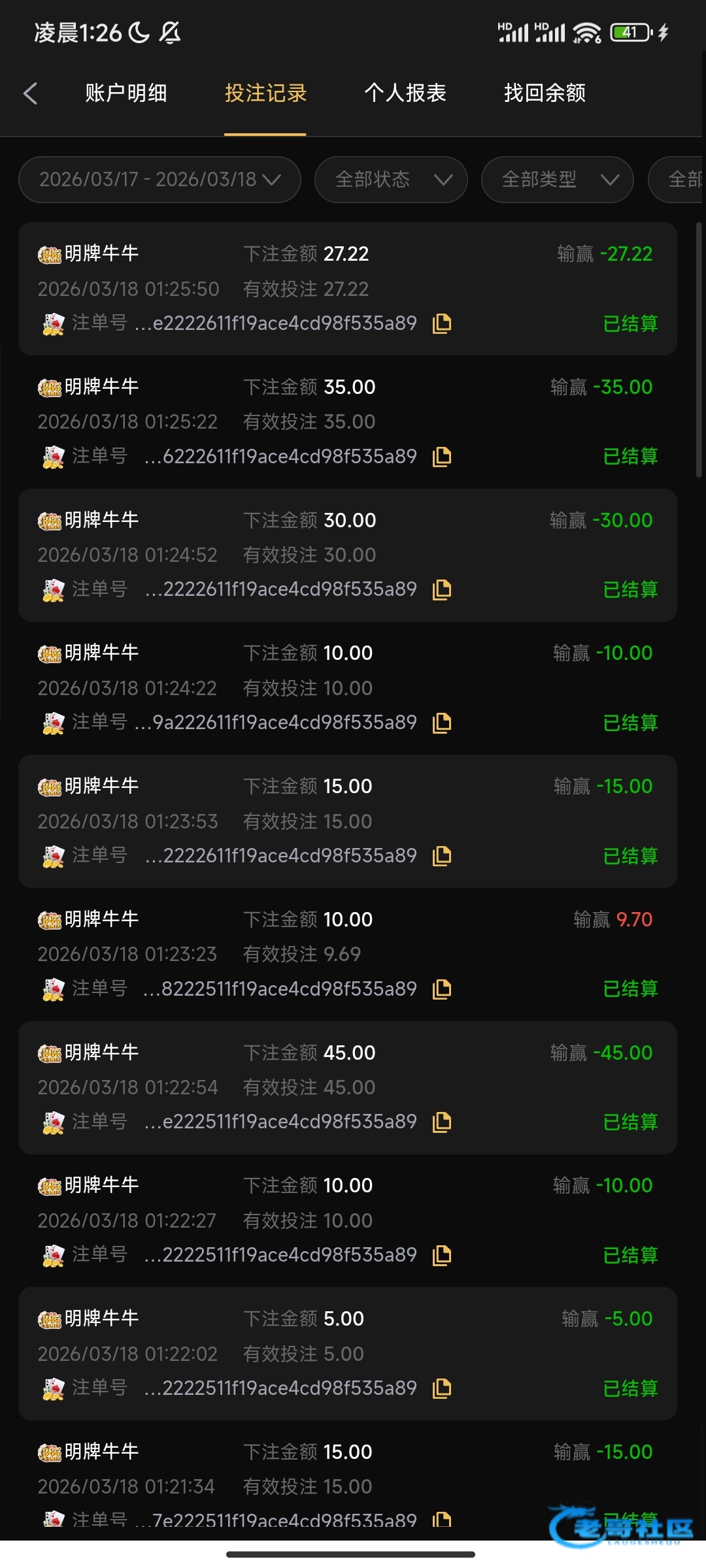This screenshot has height=1568, width=706.
Task: Copy order number of the 9.70 winning bet
Action: tap(443, 989)
